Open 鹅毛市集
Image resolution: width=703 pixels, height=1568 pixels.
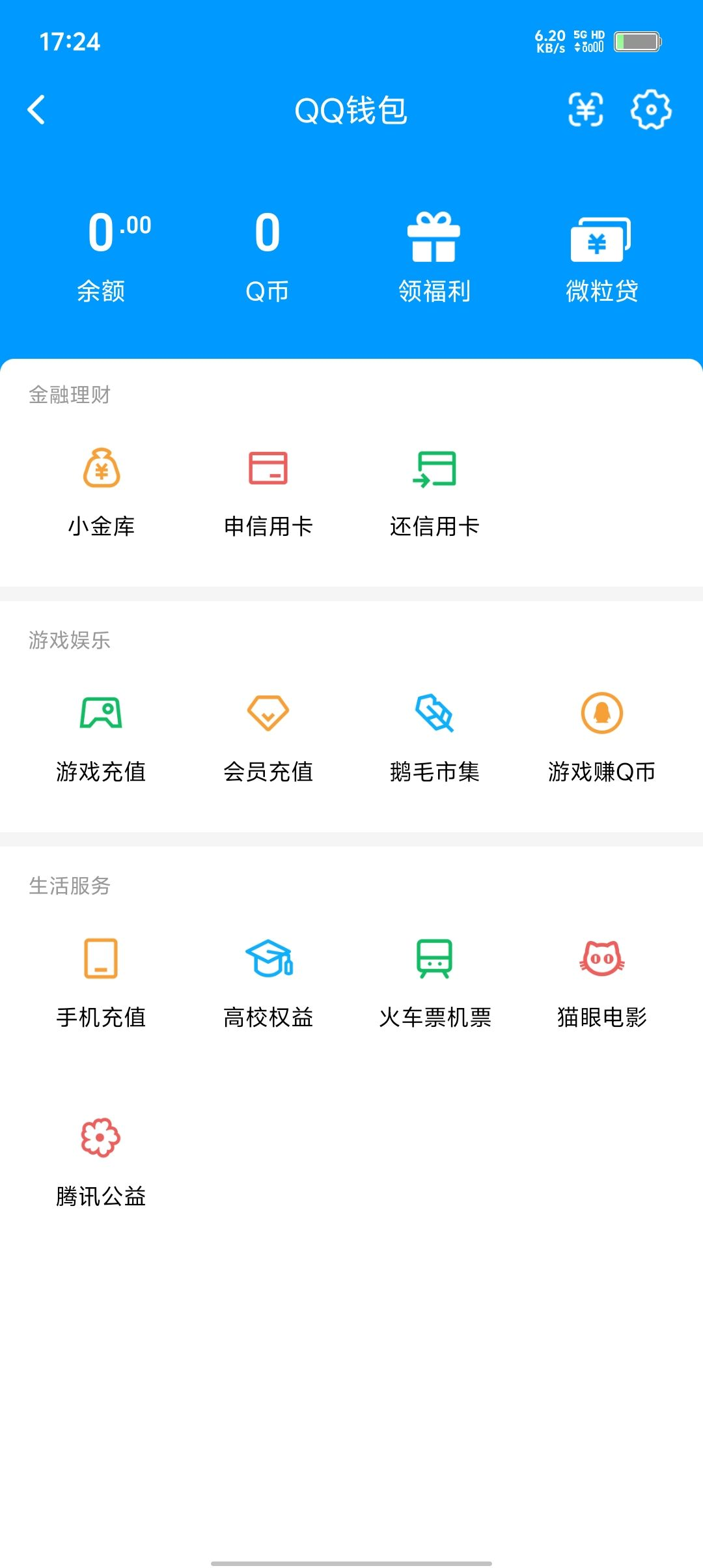(x=435, y=738)
